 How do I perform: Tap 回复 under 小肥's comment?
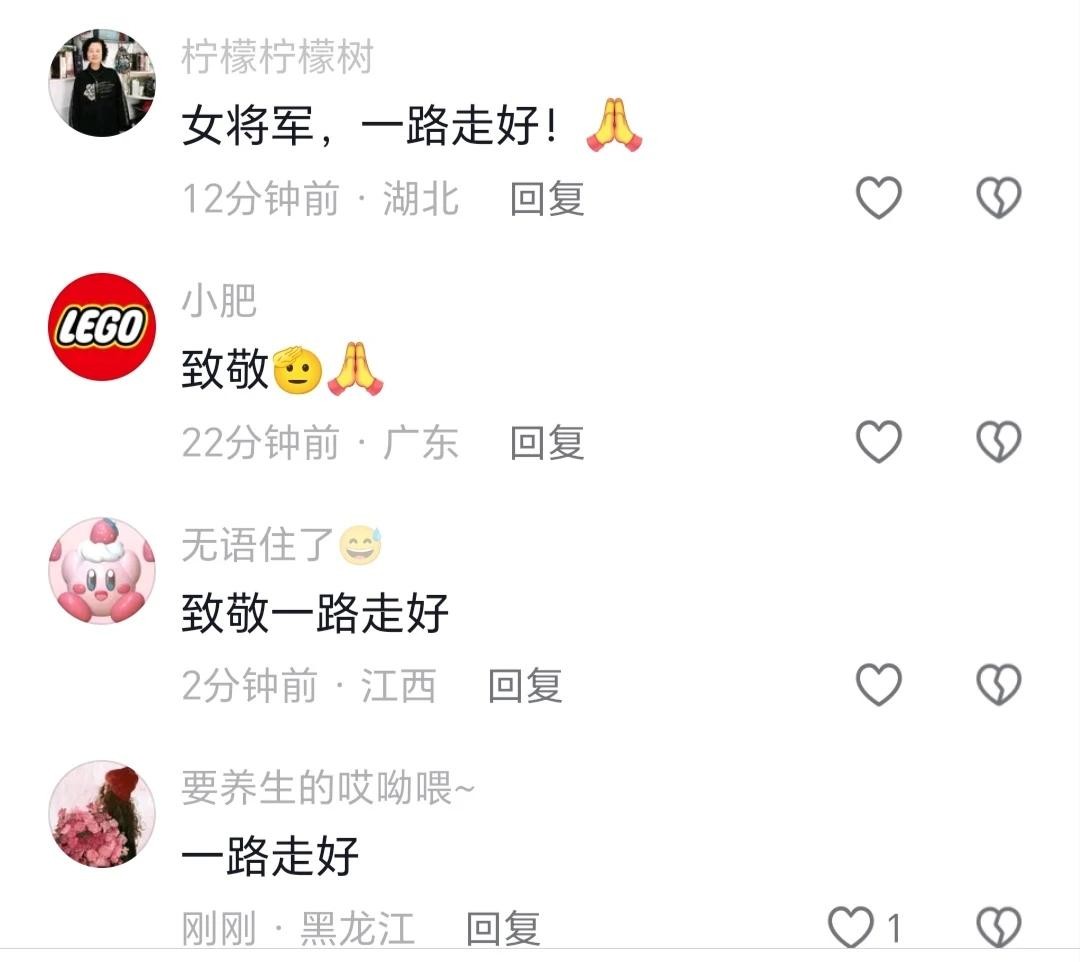546,443
